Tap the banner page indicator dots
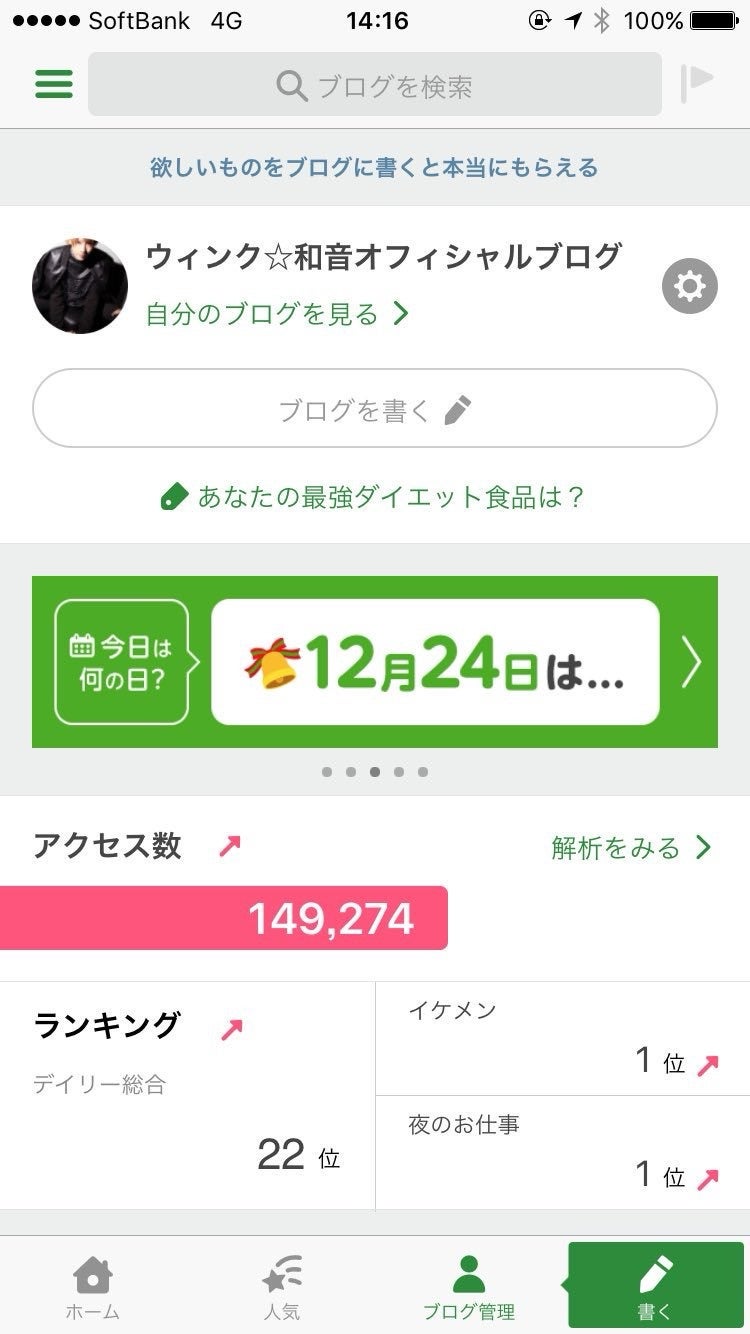 tap(375, 772)
